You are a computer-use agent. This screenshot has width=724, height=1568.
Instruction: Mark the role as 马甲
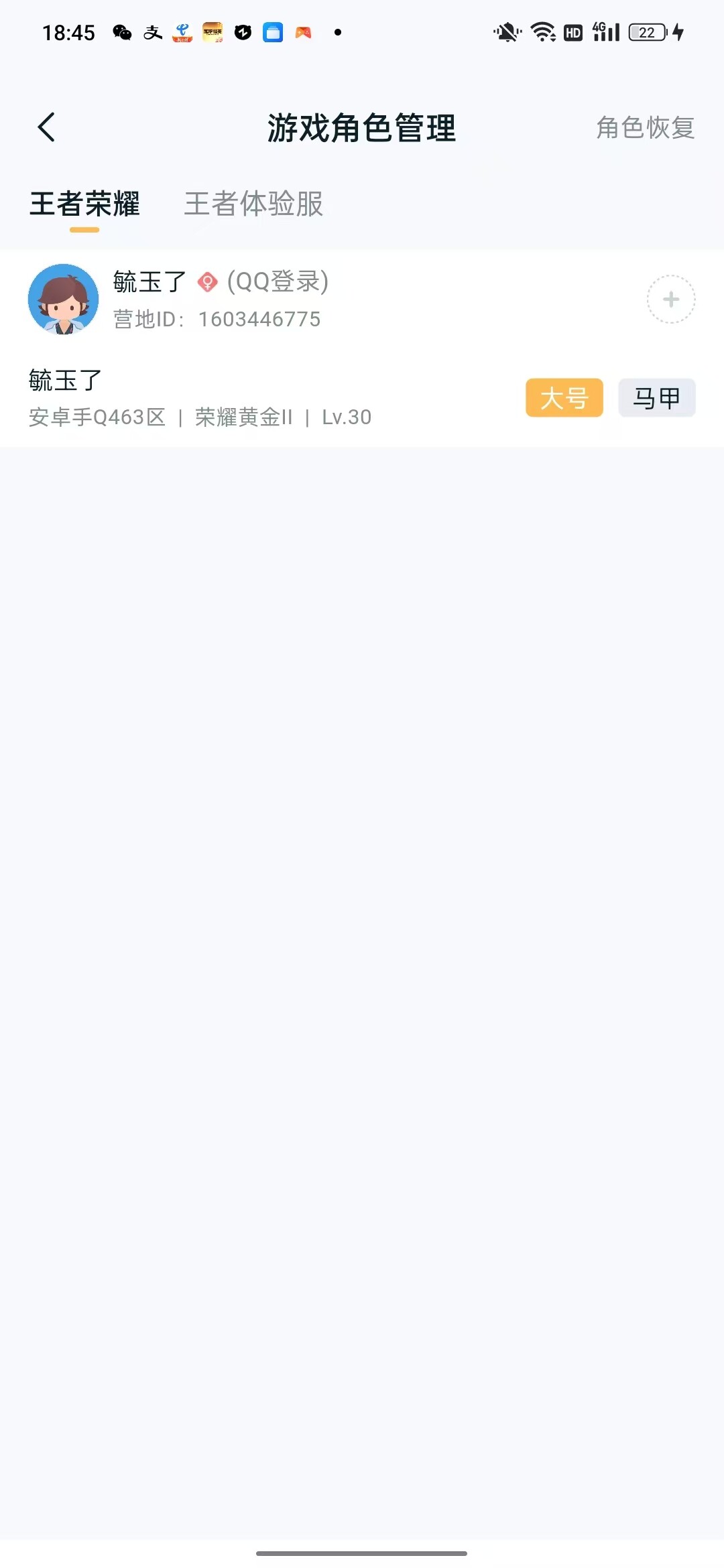656,398
